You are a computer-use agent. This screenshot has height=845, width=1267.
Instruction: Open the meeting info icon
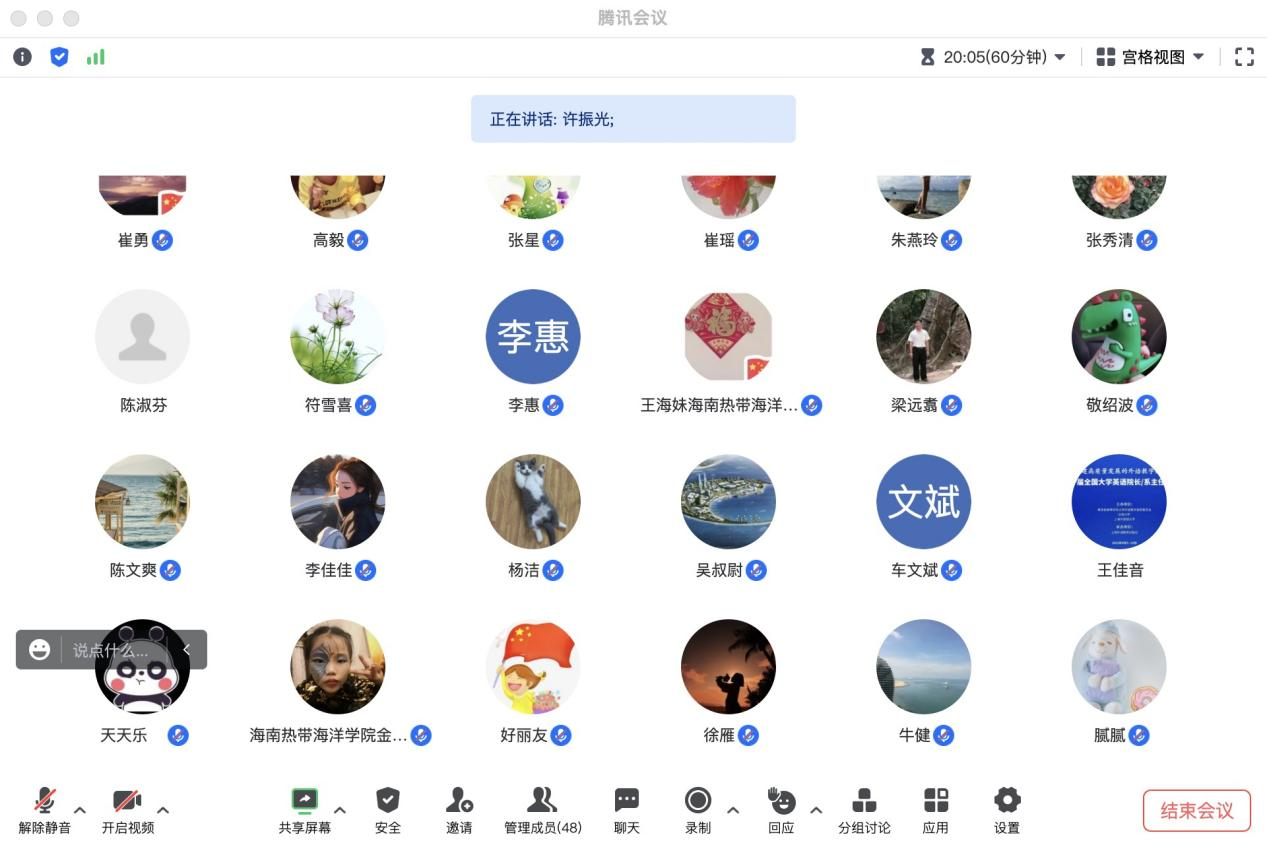22,57
